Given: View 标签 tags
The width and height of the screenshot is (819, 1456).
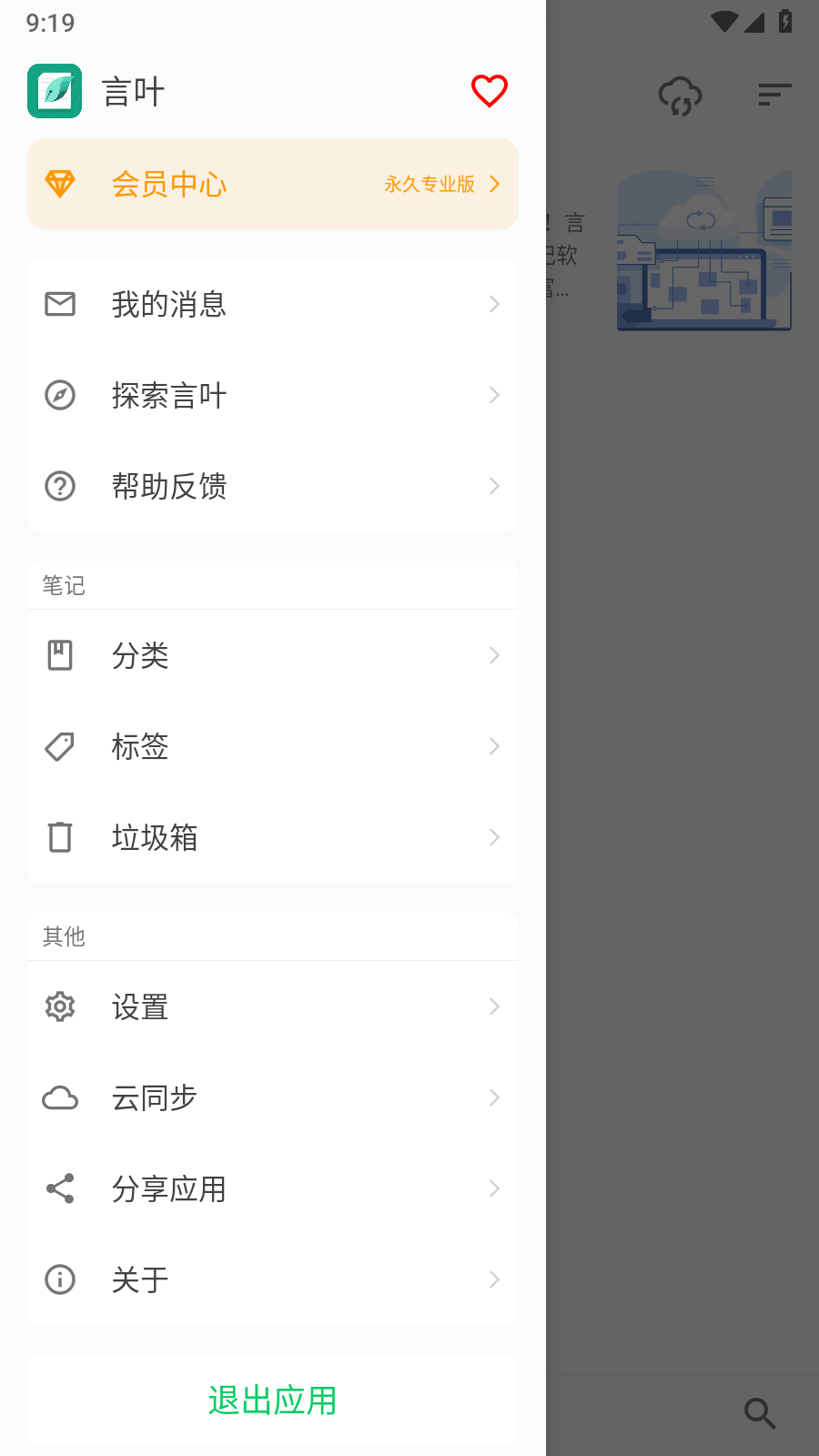Looking at the screenshot, I should point(273,746).
